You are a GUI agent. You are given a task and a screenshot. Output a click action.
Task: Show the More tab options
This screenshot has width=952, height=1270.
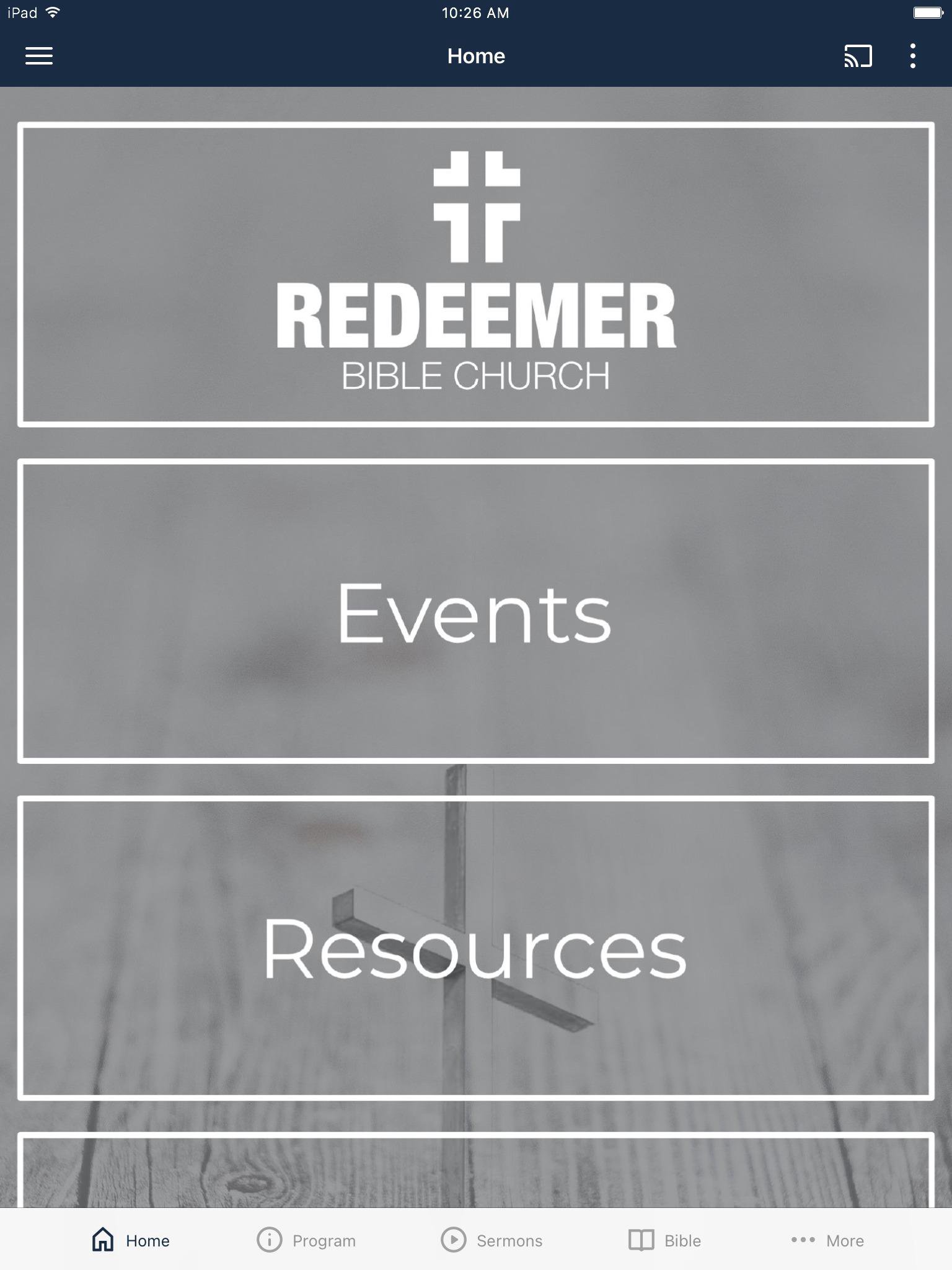(x=827, y=1240)
